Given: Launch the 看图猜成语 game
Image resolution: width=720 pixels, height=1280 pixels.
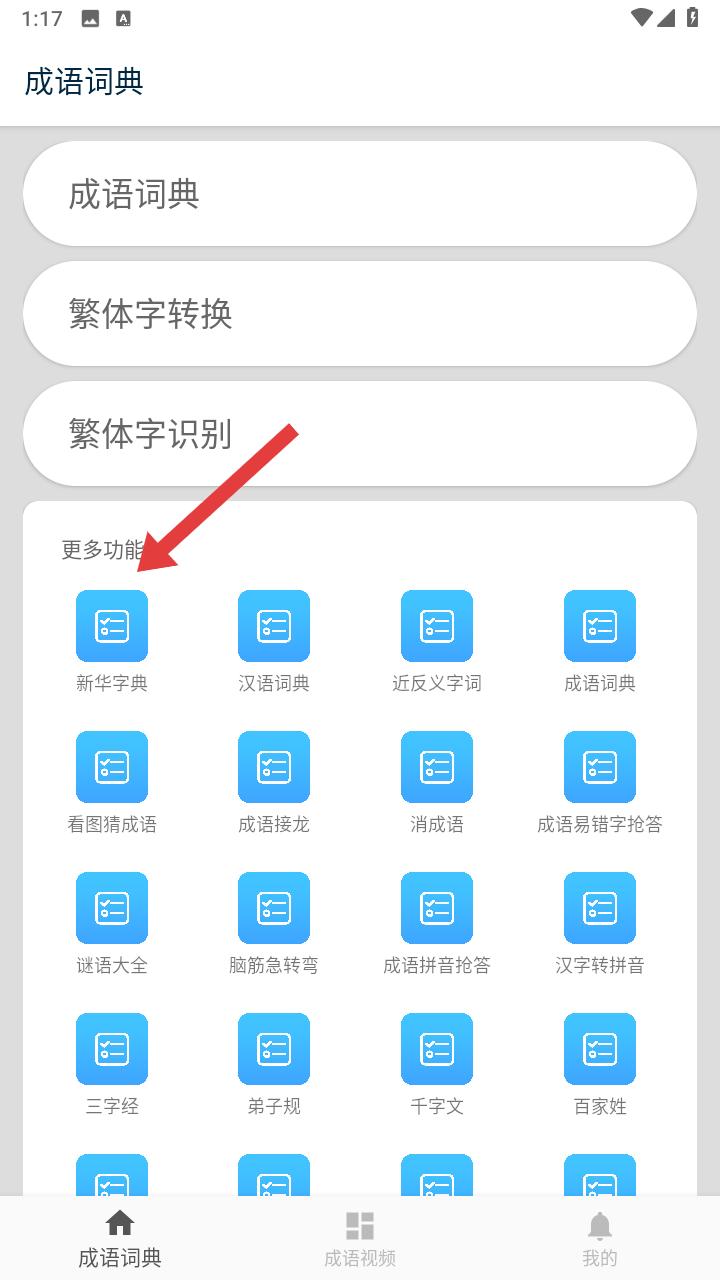Looking at the screenshot, I should 112,783.
